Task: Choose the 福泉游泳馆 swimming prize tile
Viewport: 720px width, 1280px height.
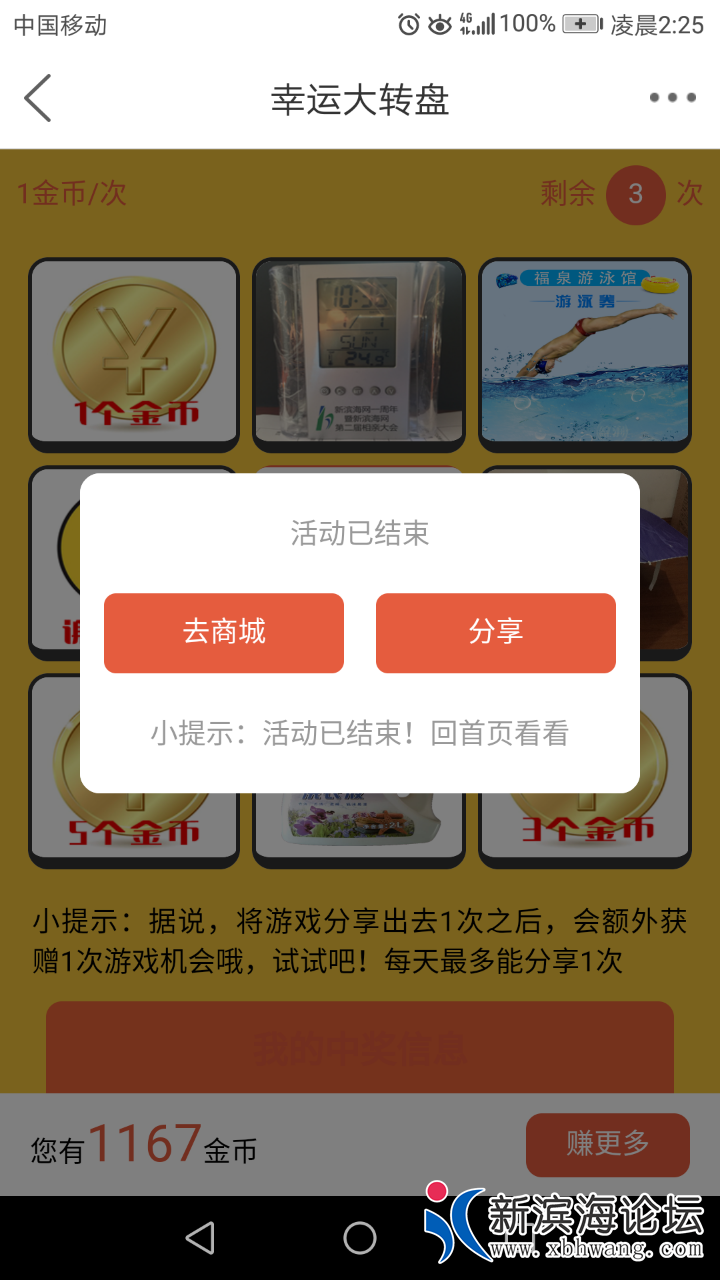Action: coord(585,353)
